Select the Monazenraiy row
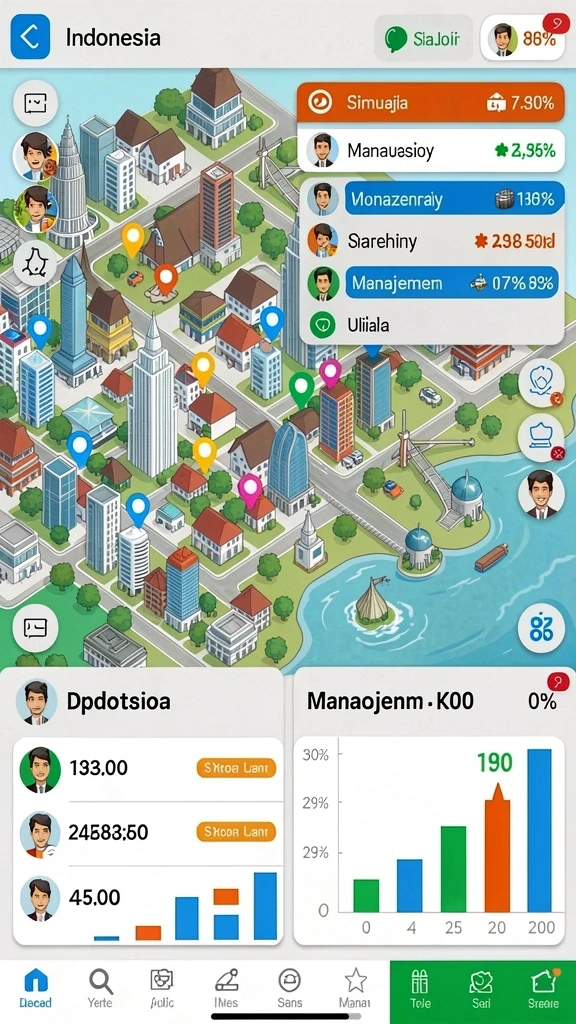Viewport: 576px width, 1024px height. [x=435, y=199]
